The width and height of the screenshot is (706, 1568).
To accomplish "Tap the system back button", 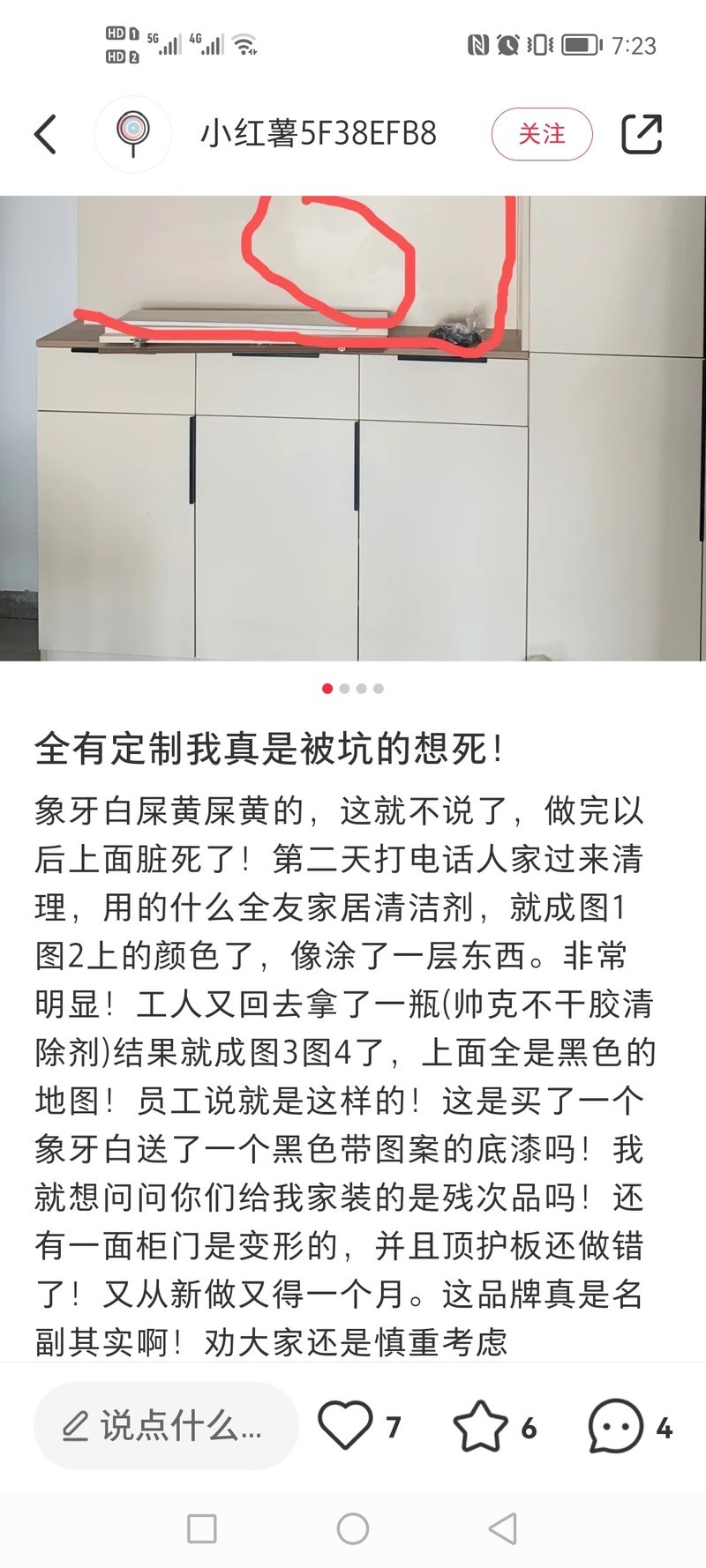I will [502, 1529].
